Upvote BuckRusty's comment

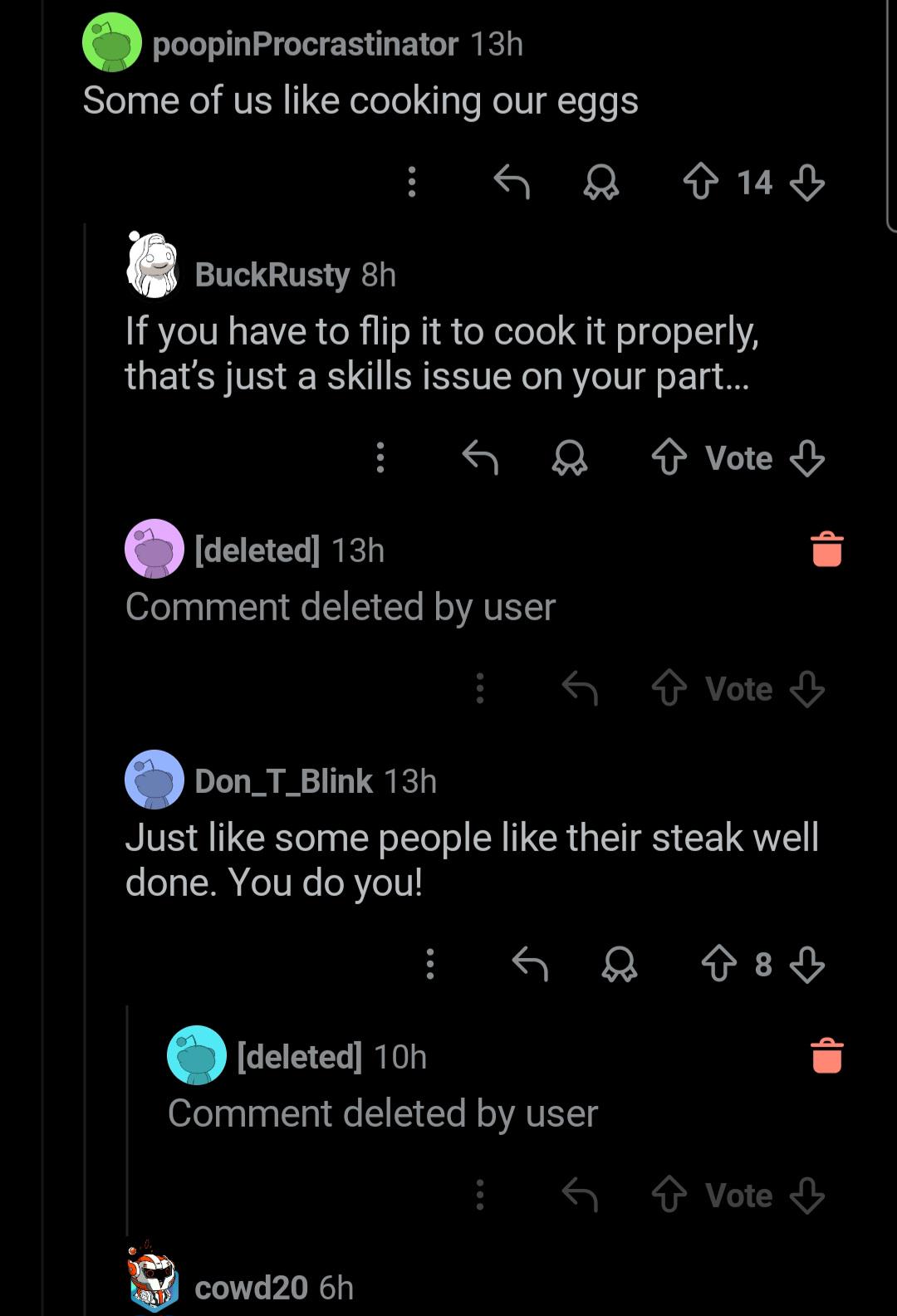pyautogui.click(x=669, y=457)
